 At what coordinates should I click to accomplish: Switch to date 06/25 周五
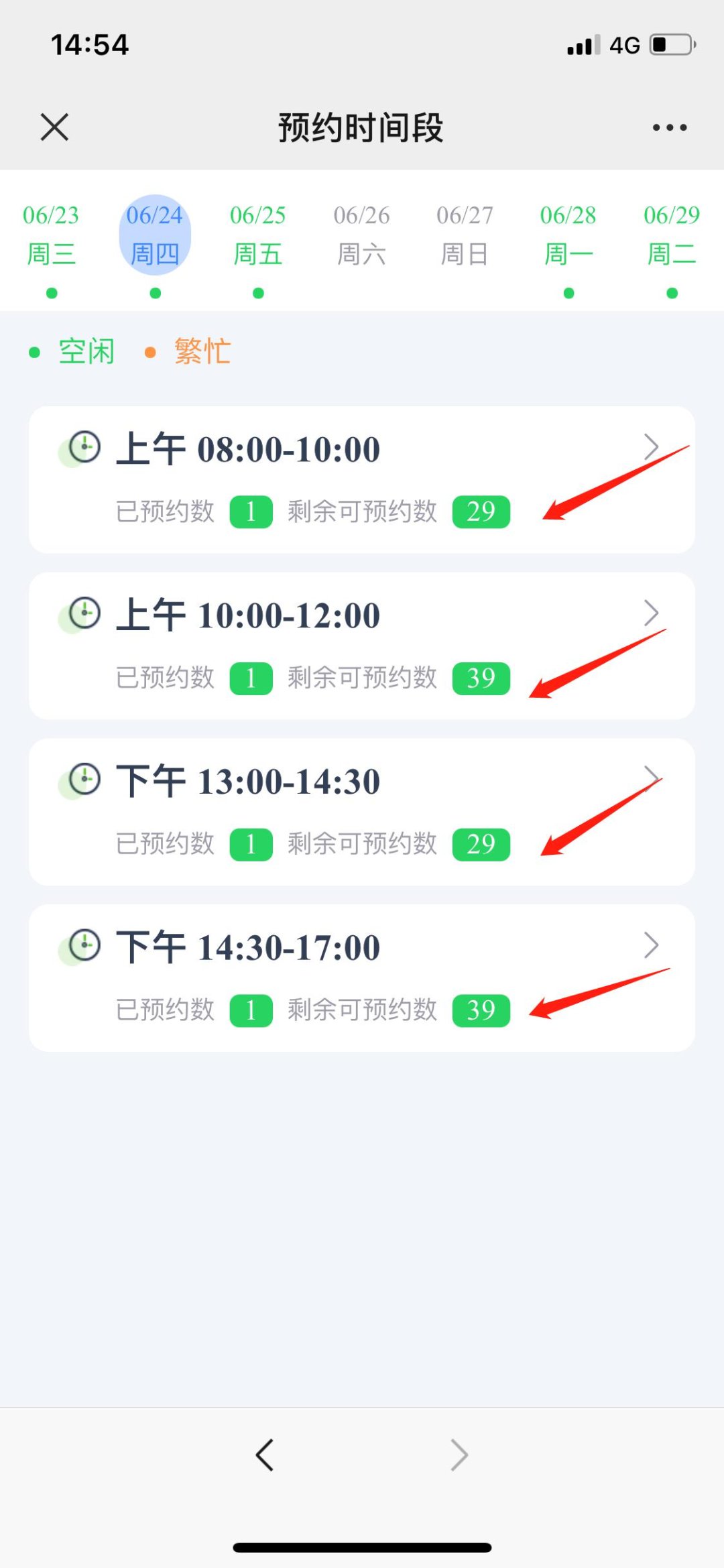pyautogui.click(x=258, y=235)
